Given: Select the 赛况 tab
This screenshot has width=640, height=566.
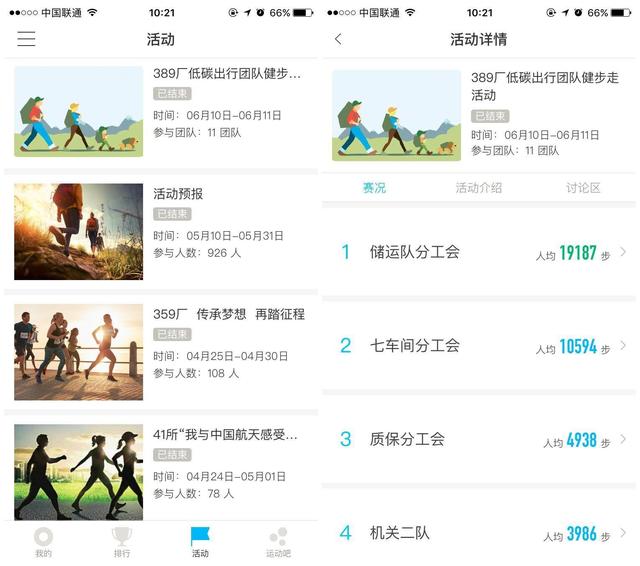Looking at the screenshot, I should pos(374,187).
